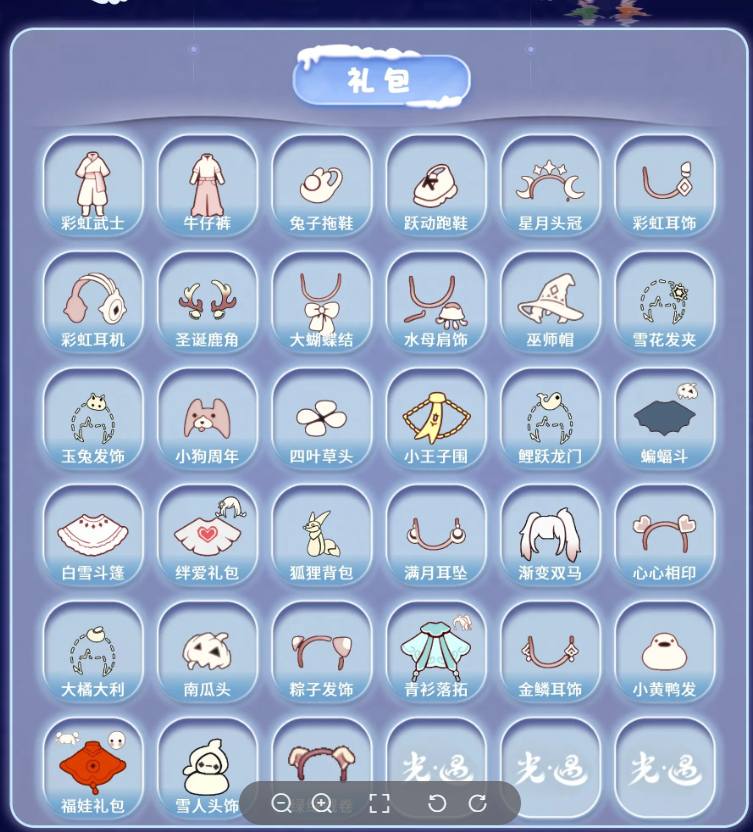Select the 蝙蝠斗 bat cape icon
This screenshot has height=832, width=753.
click(664, 420)
